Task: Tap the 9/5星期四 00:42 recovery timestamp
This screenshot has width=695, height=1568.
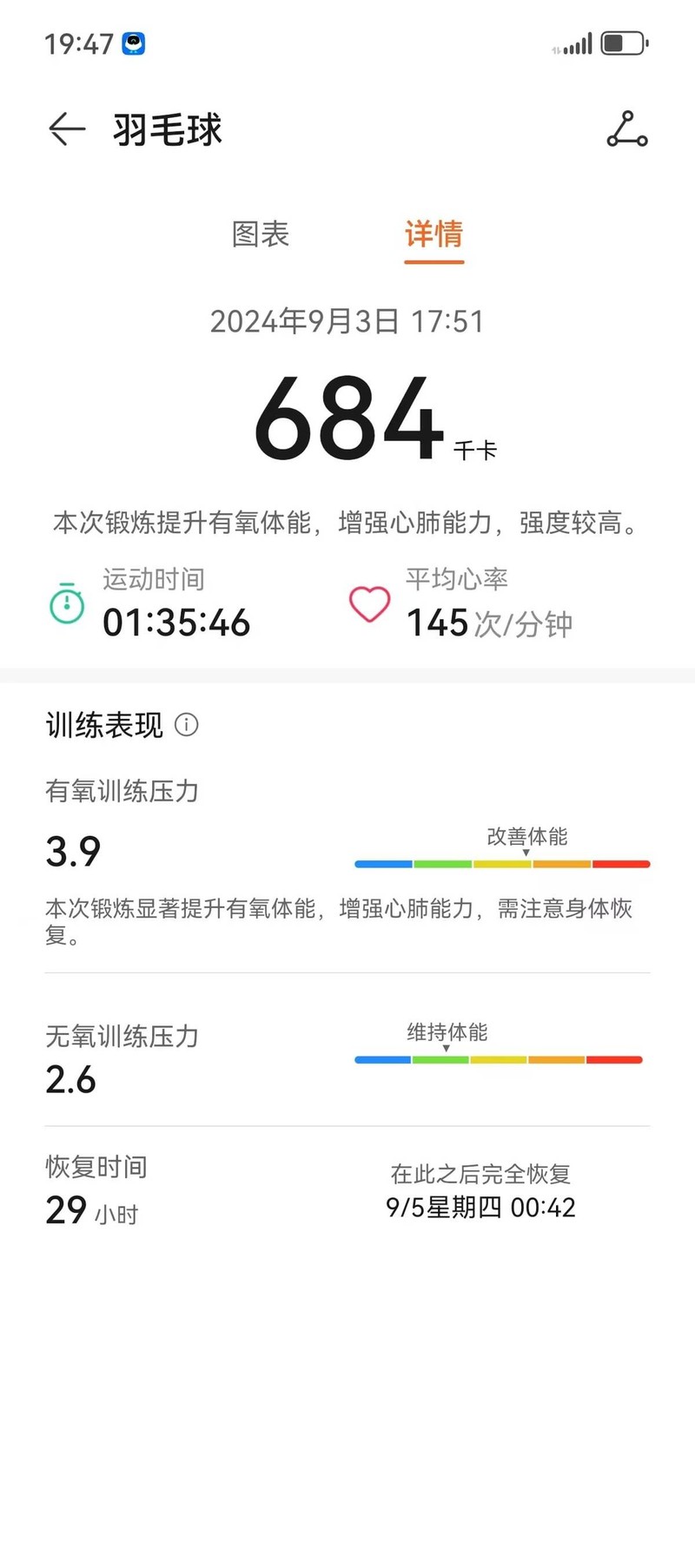Action: pos(484,1208)
